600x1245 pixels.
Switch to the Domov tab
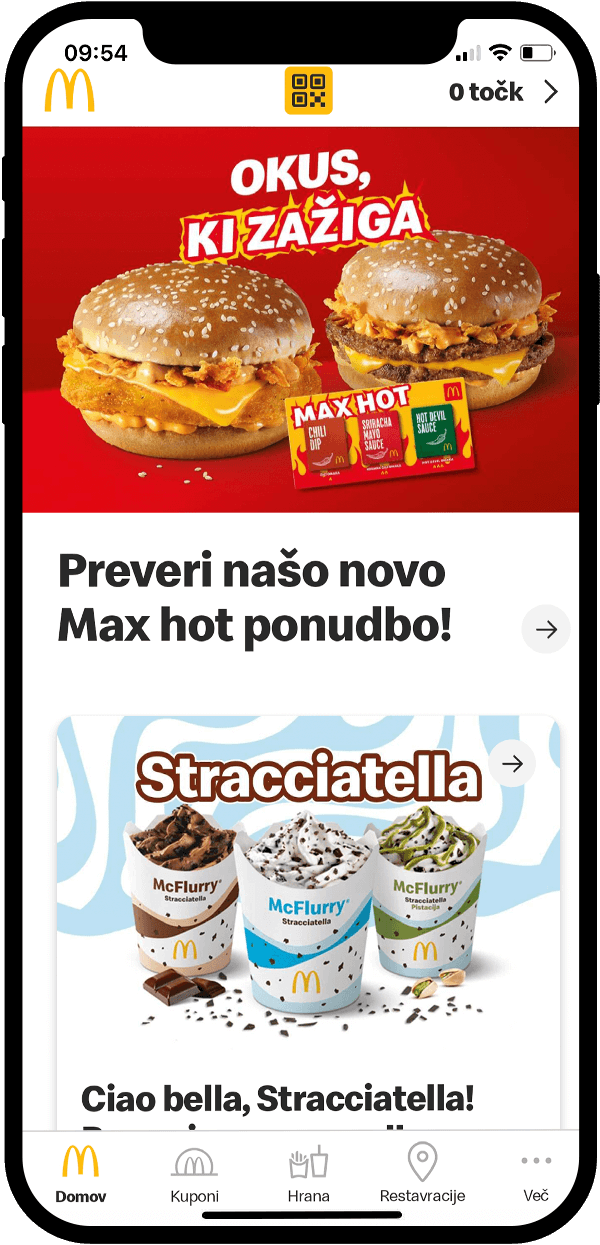81,1173
